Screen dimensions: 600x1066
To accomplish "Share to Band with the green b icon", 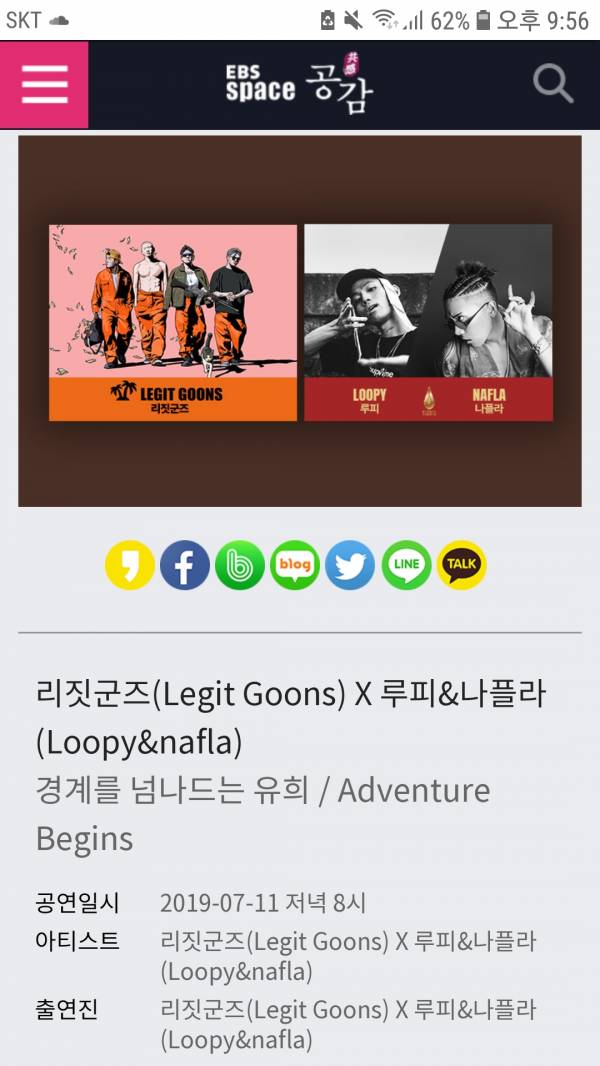I will 240,565.
